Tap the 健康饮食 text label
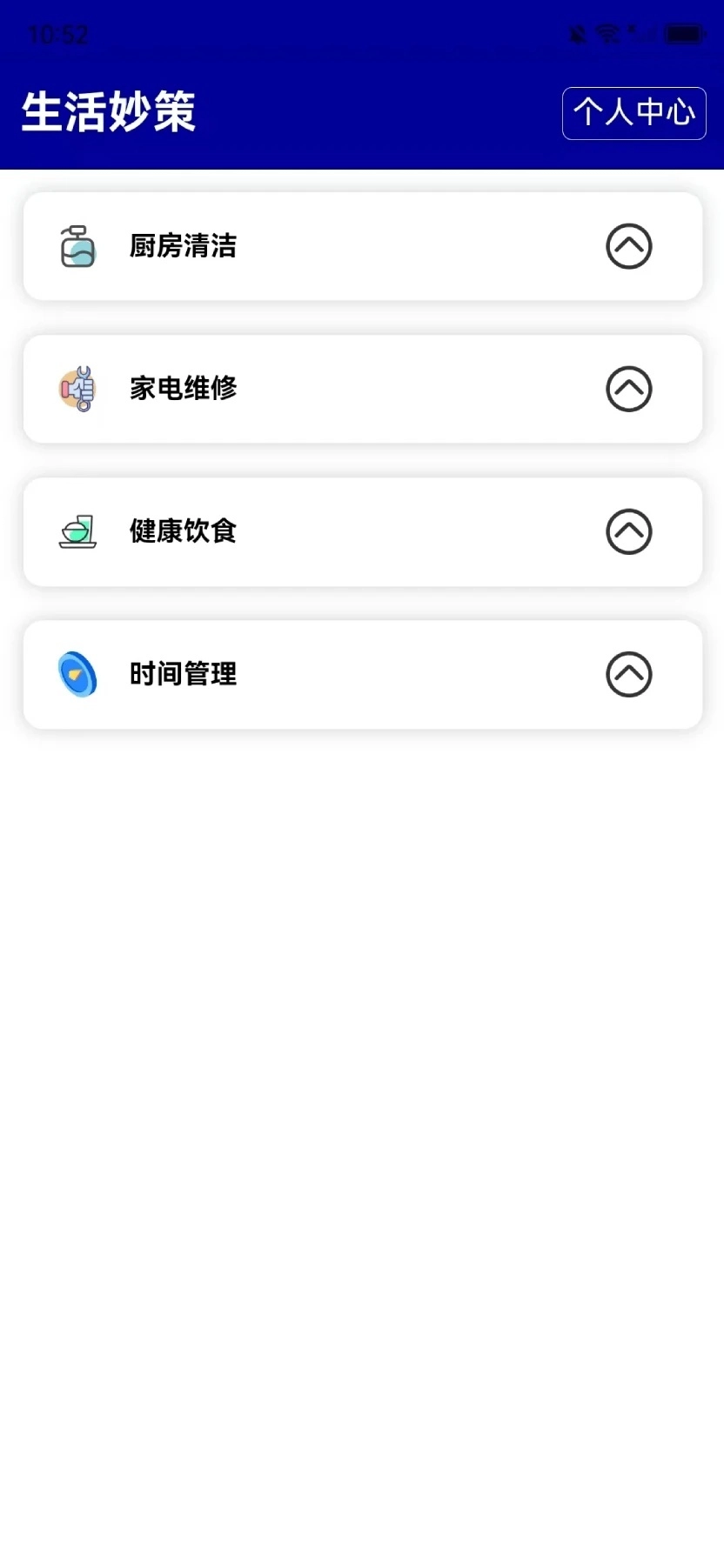The height and width of the screenshot is (1568, 724). (183, 531)
